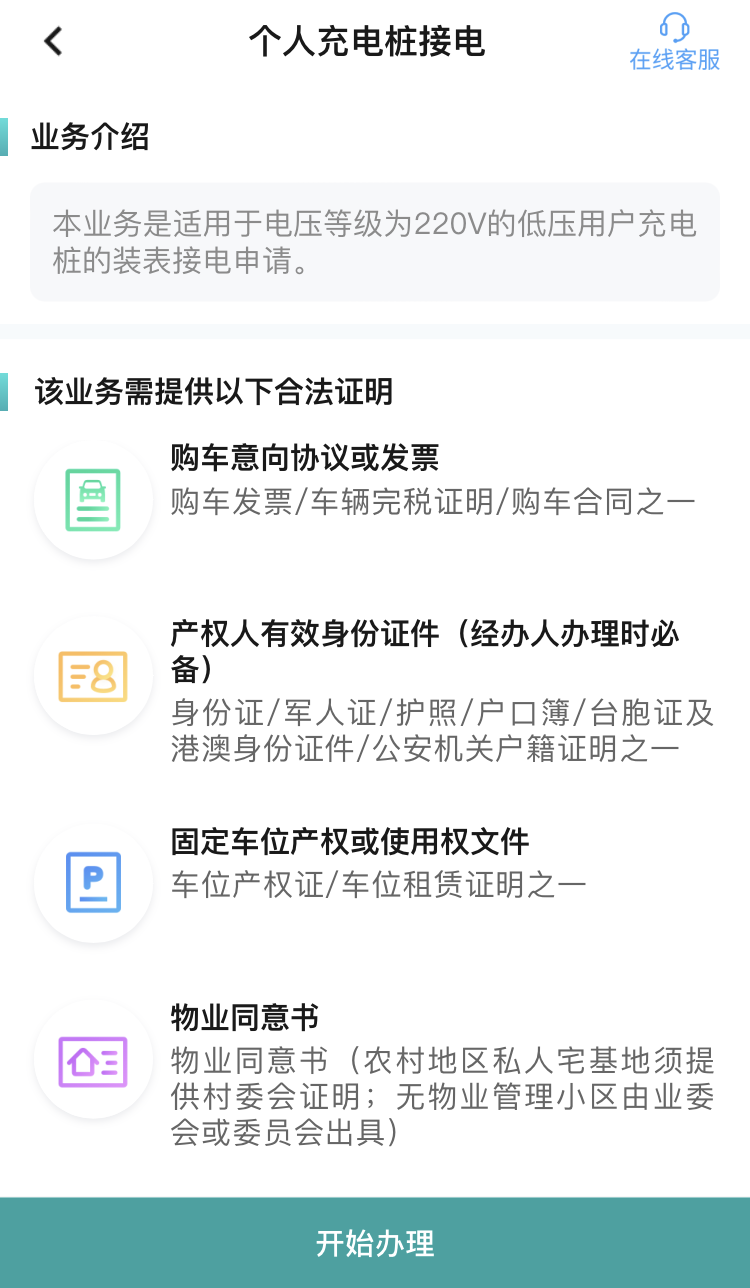Open 在线客服 online customer service
Screen dimensions: 750x1288
(675, 43)
